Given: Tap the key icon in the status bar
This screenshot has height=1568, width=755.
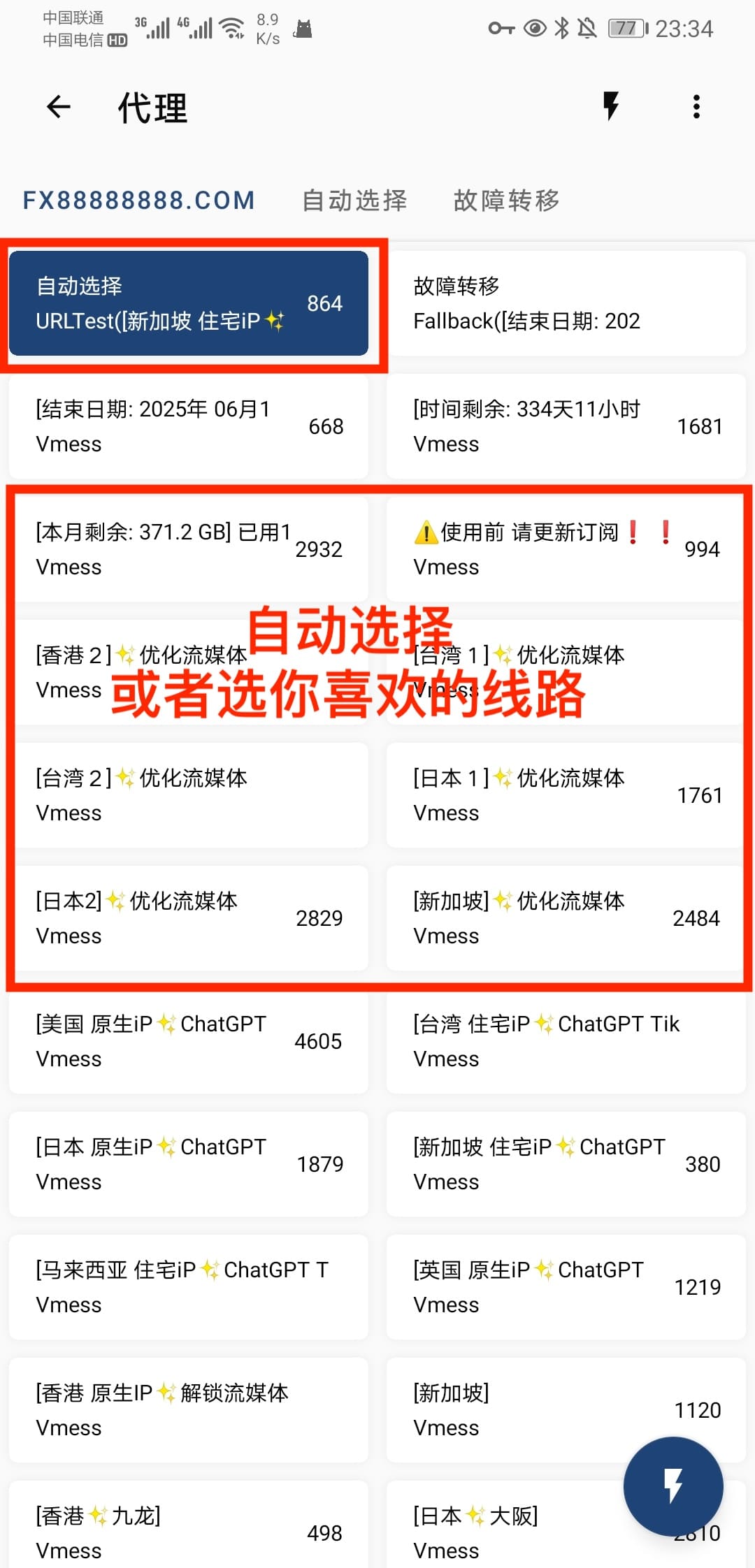Looking at the screenshot, I should [x=501, y=28].
